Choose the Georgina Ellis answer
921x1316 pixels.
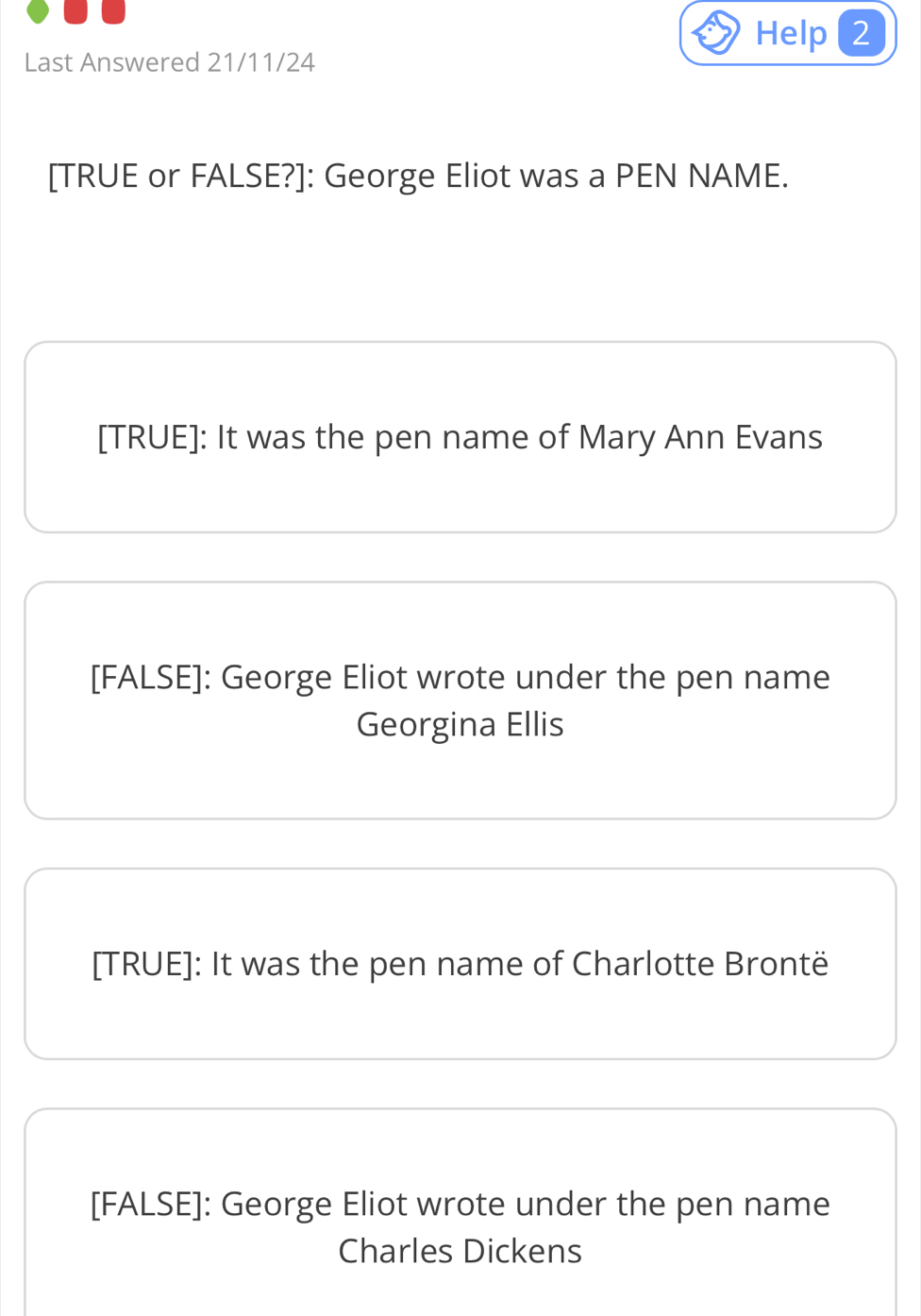click(460, 700)
